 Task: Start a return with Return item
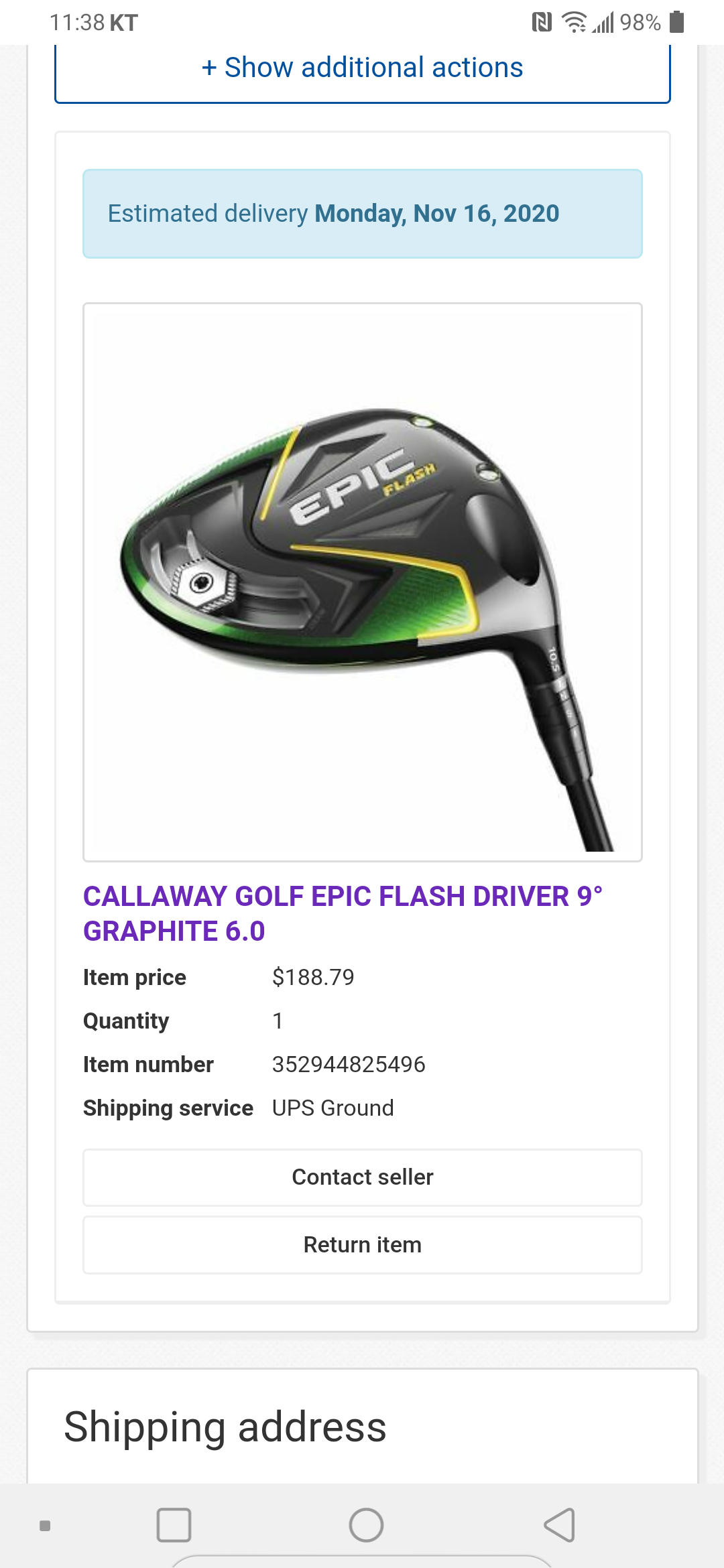362,1245
